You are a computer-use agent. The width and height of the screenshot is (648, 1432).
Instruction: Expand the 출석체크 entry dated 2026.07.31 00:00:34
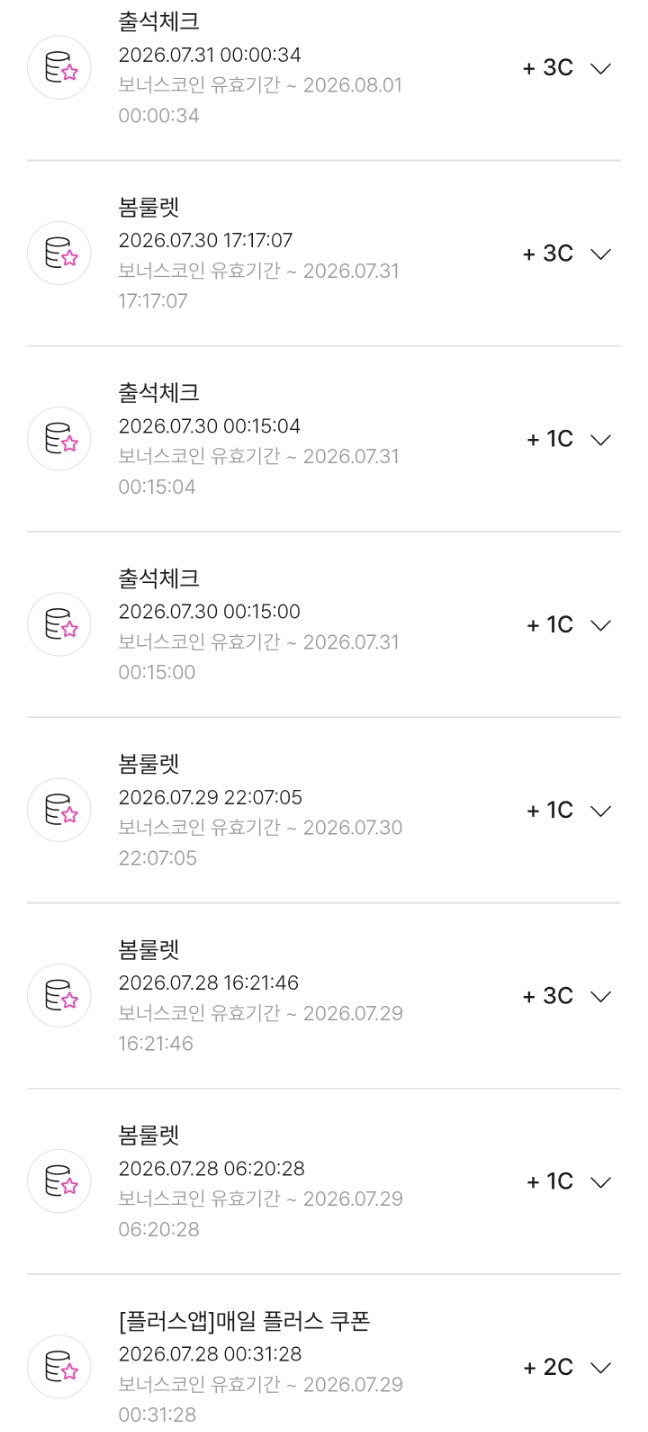(600, 69)
